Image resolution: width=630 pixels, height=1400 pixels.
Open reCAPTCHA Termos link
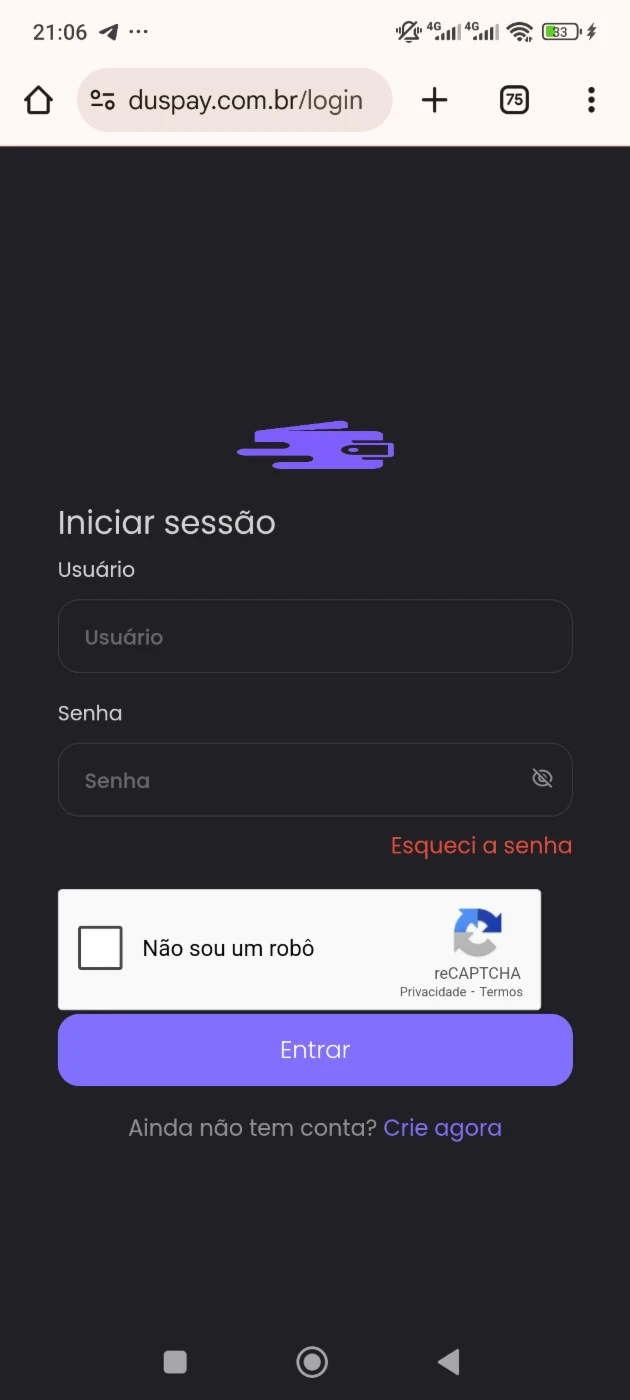[x=501, y=992]
